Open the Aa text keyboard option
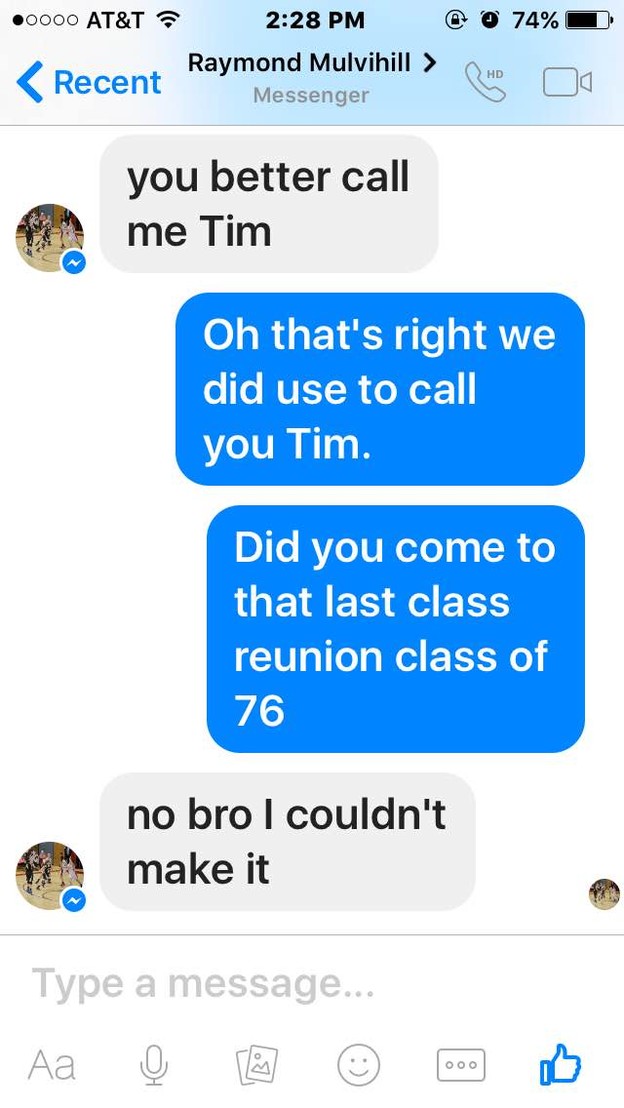 [x=52, y=1065]
